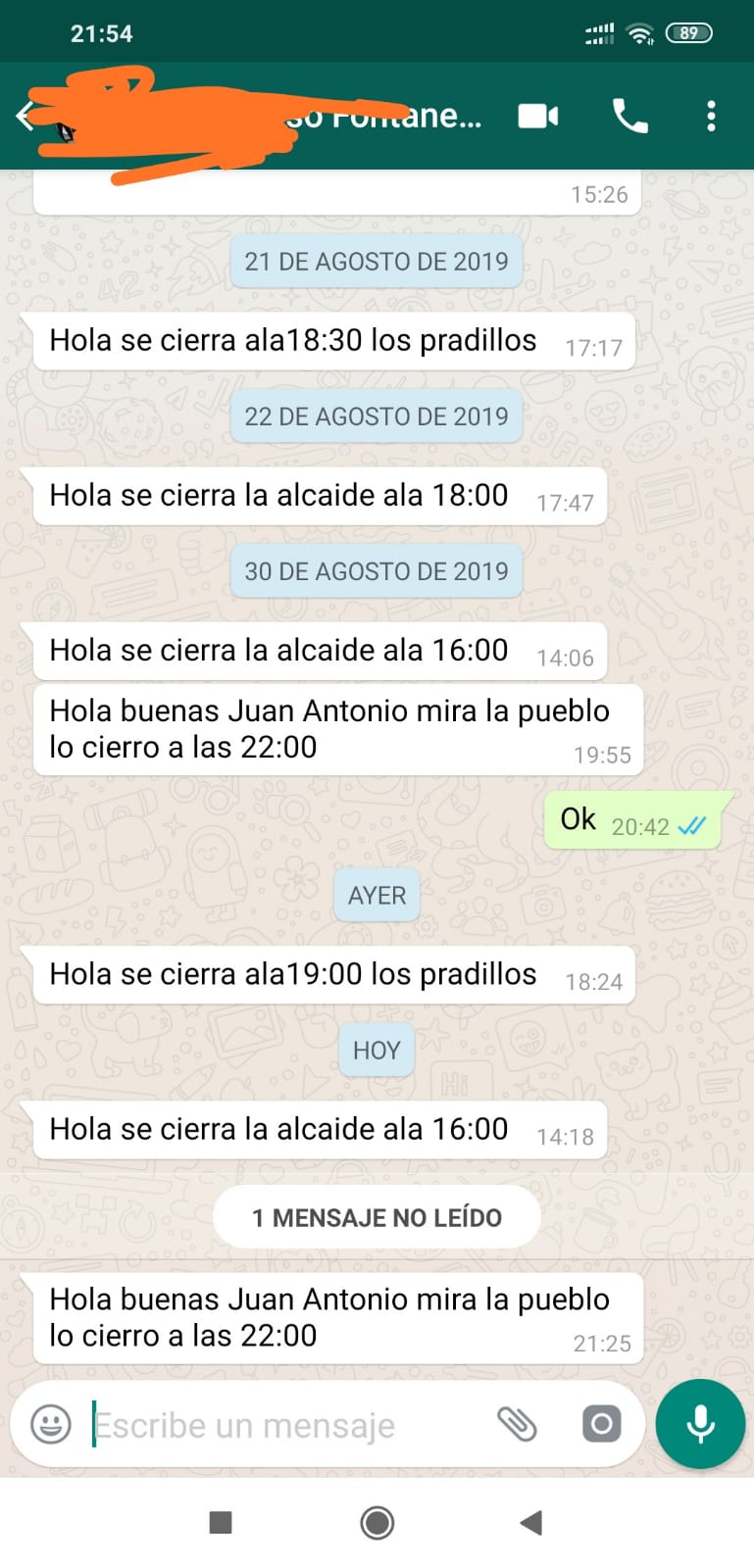Go back to the chats list

25,116
